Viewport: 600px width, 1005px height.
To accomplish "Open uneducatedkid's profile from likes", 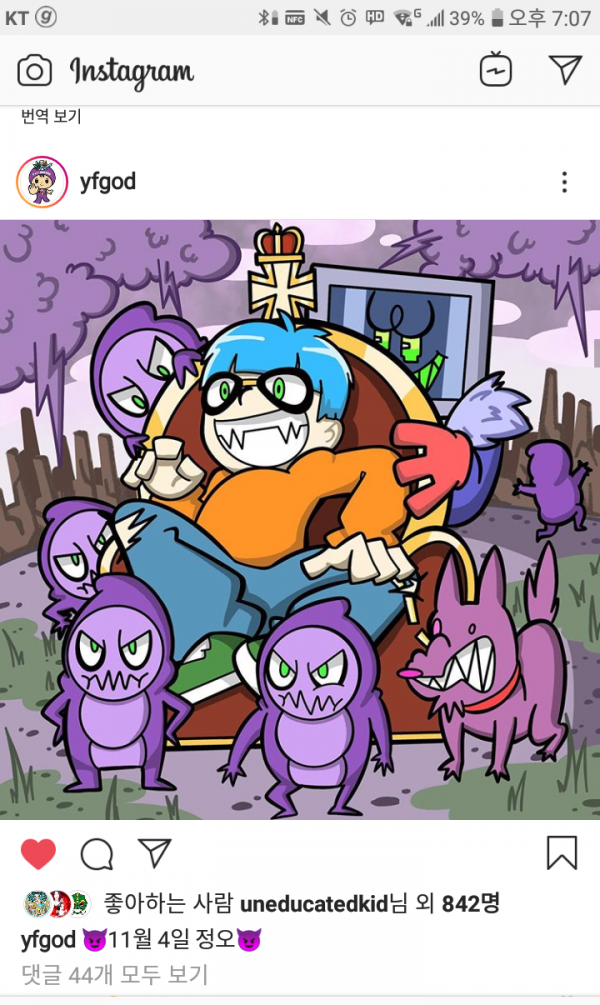I will 313,904.
